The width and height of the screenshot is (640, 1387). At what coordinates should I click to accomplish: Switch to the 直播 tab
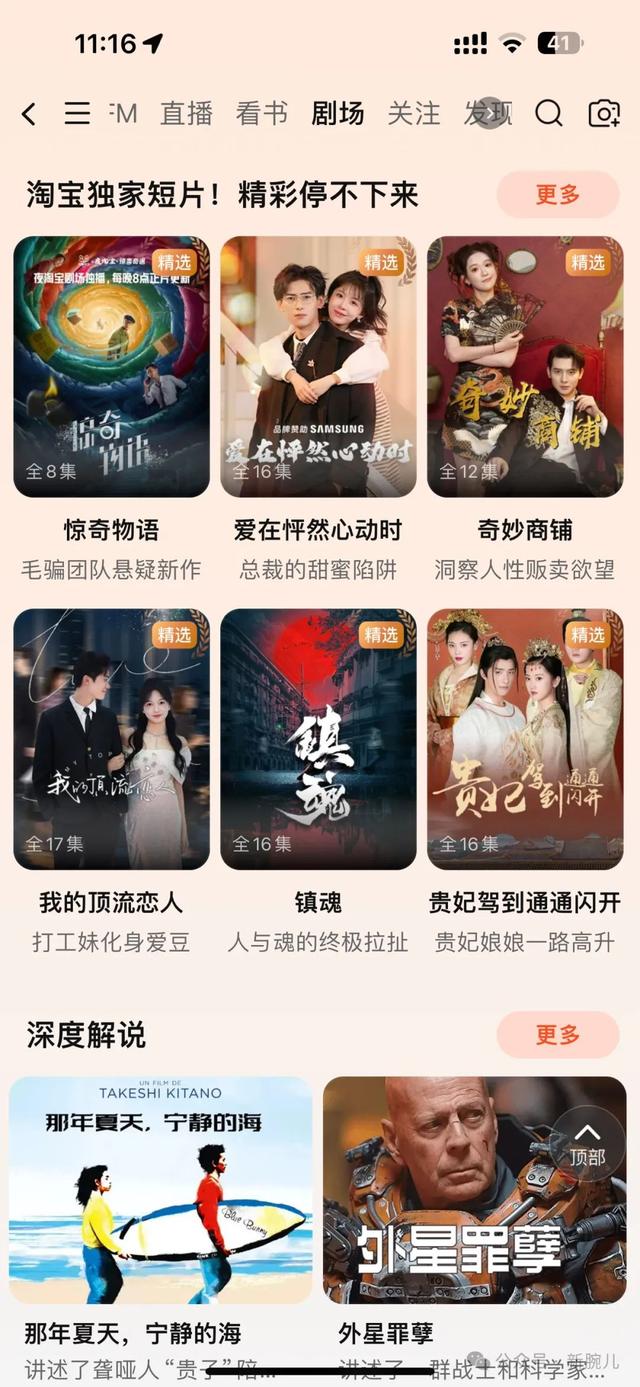point(187,114)
